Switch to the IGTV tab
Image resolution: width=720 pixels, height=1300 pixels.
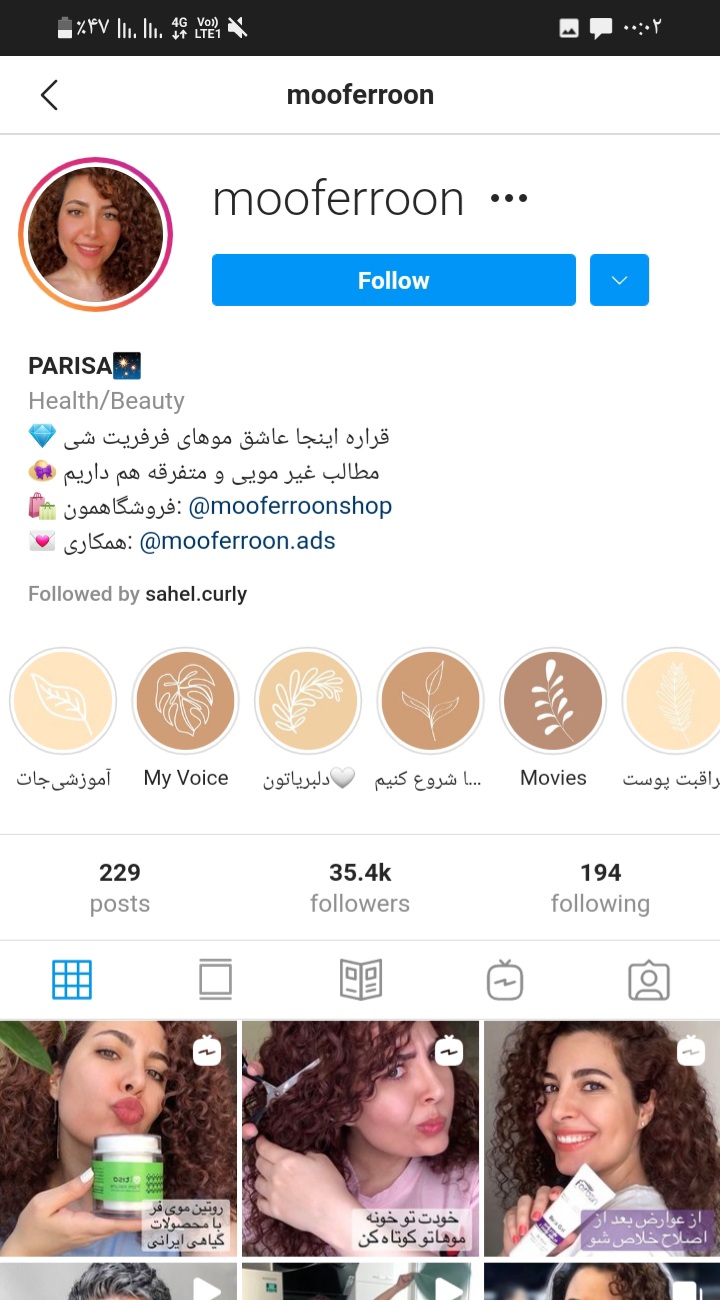(x=505, y=980)
